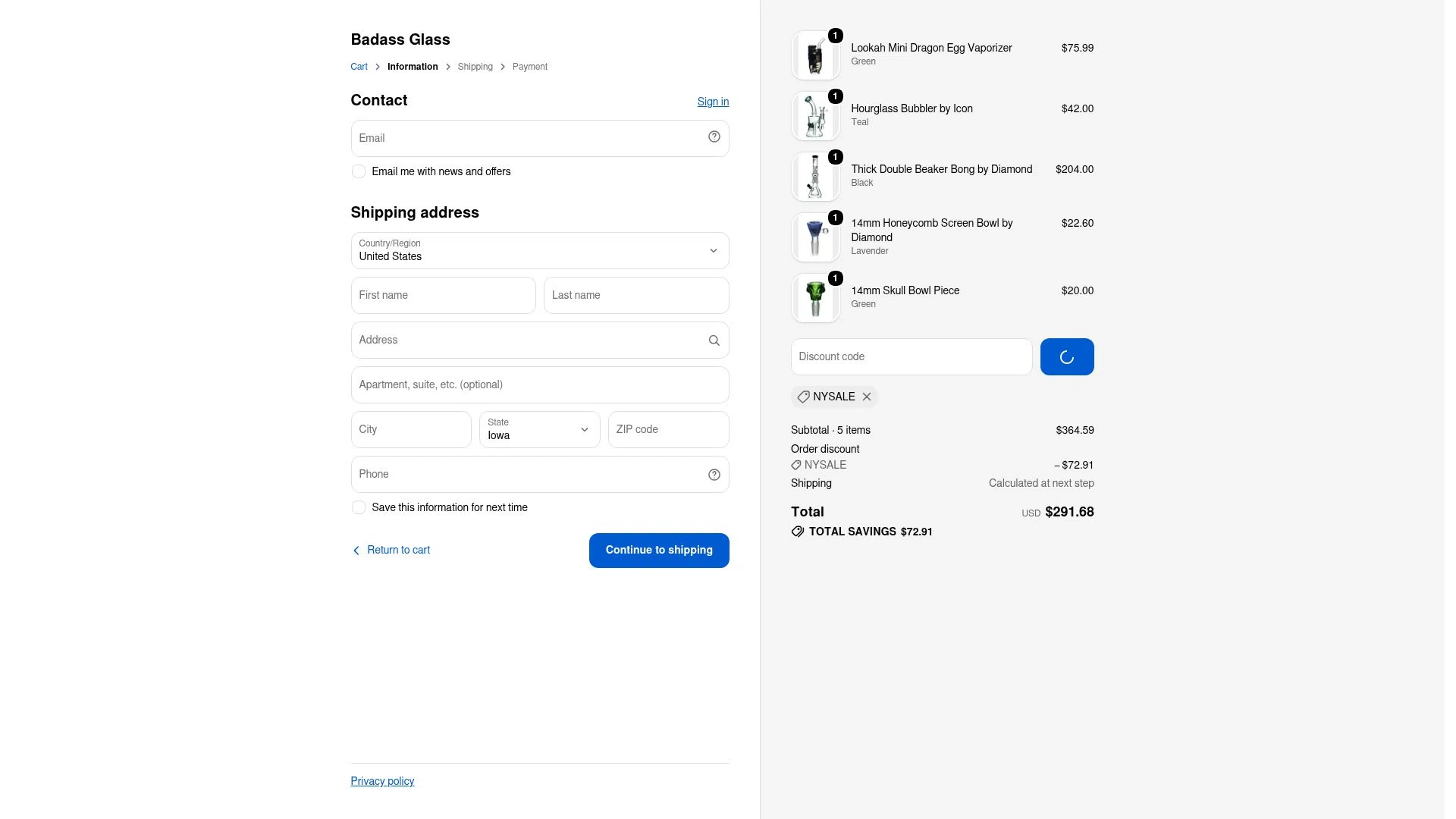Tap the email help question icon
The height and width of the screenshot is (819, 1456).
point(714,137)
